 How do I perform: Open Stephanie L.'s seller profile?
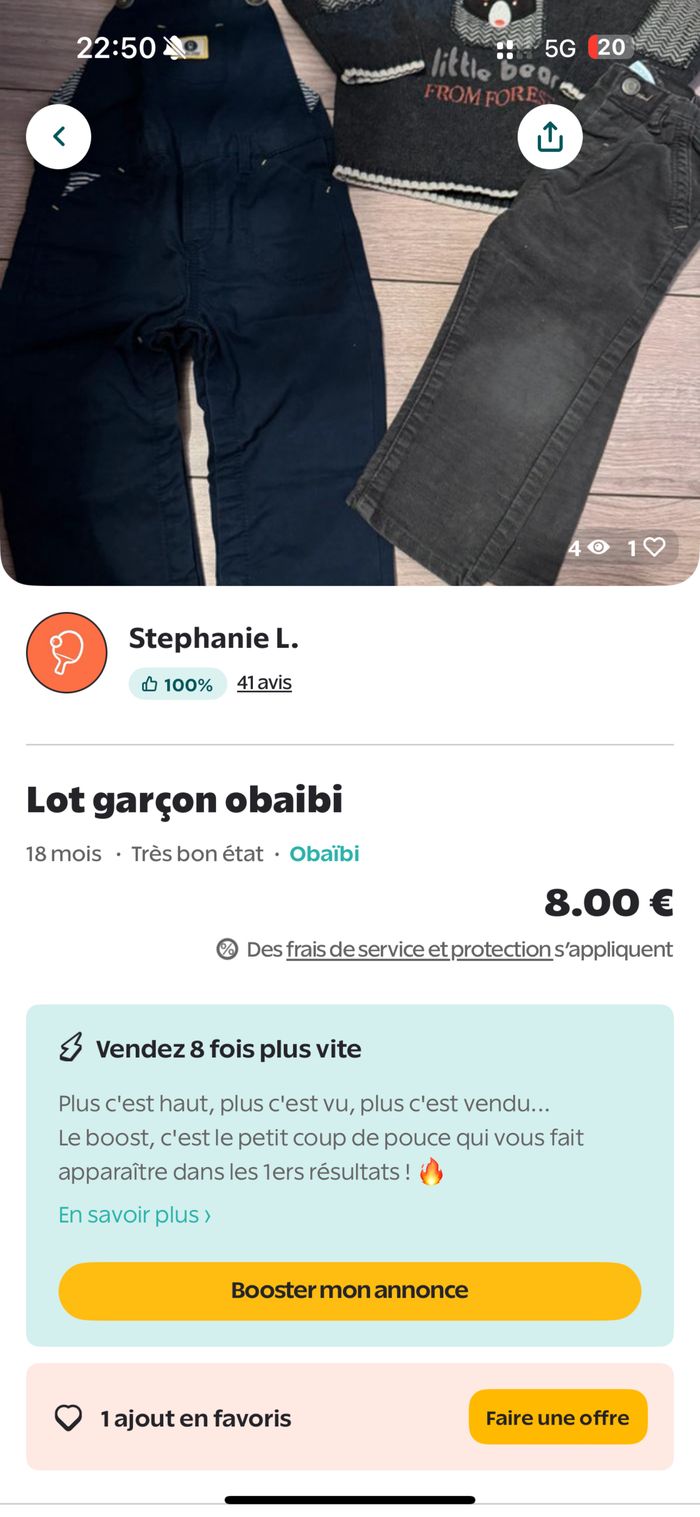(x=213, y=638)
